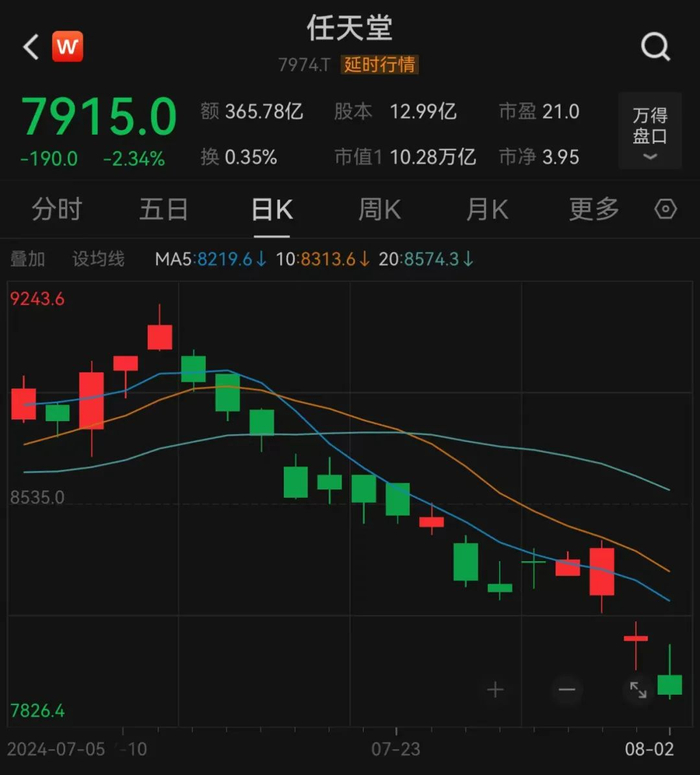Open chart settings hexagon icon
Viewport: 700px width, 775px height.
tap(665, 209)
